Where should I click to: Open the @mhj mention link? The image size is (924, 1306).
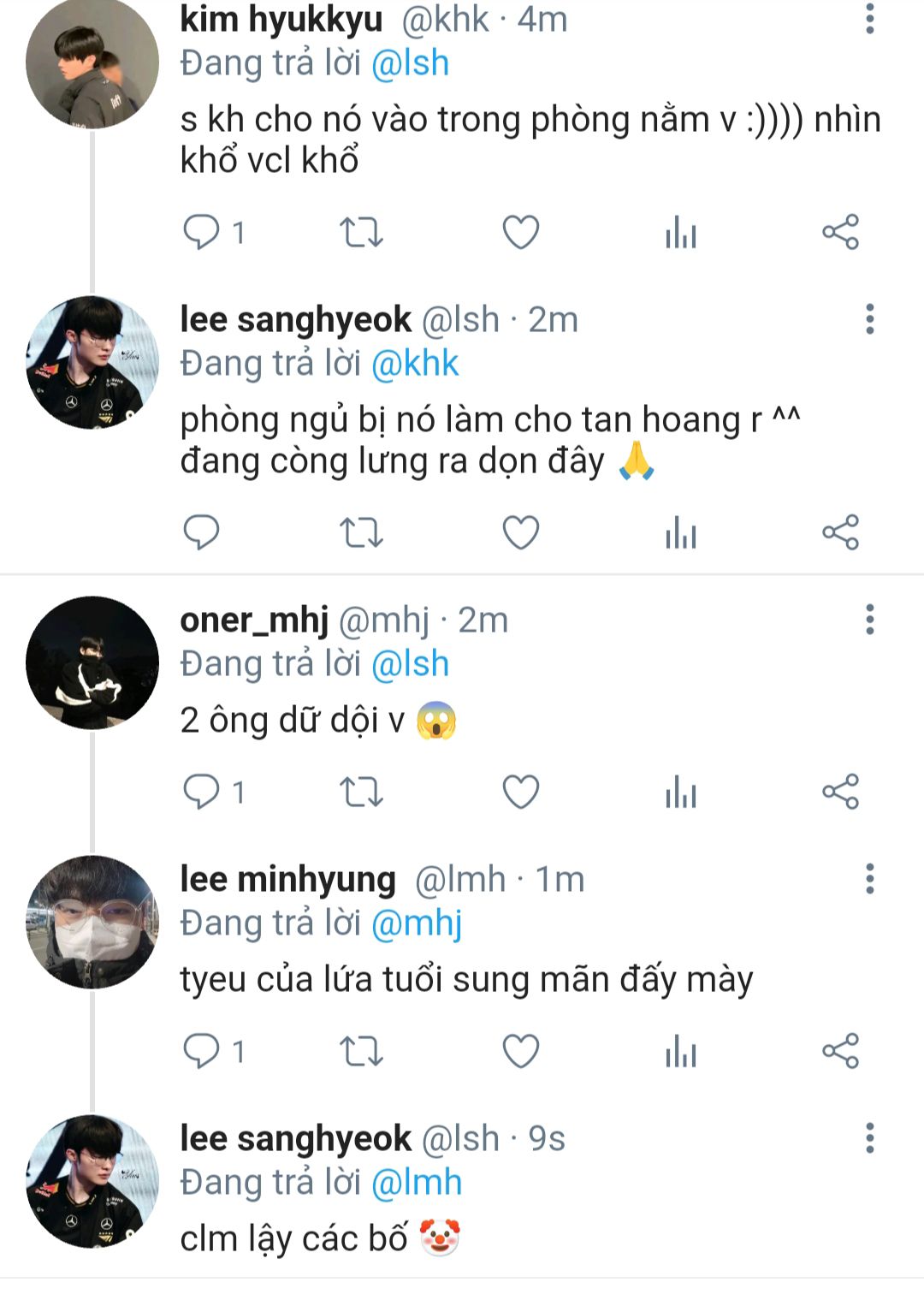tap(417, 923)
